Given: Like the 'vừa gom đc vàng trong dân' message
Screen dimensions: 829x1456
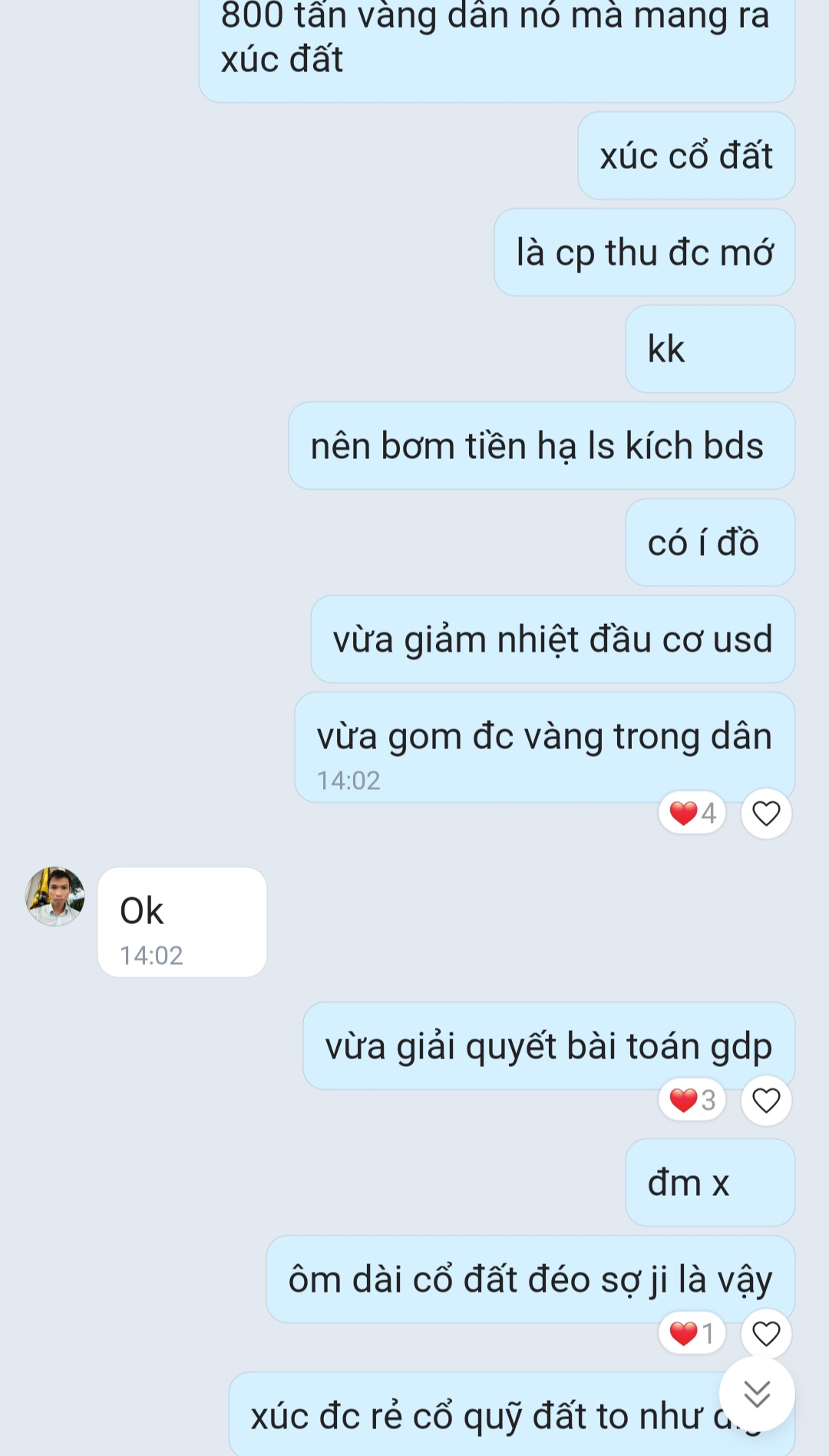Looking at the screenshot, I should 765,813.
